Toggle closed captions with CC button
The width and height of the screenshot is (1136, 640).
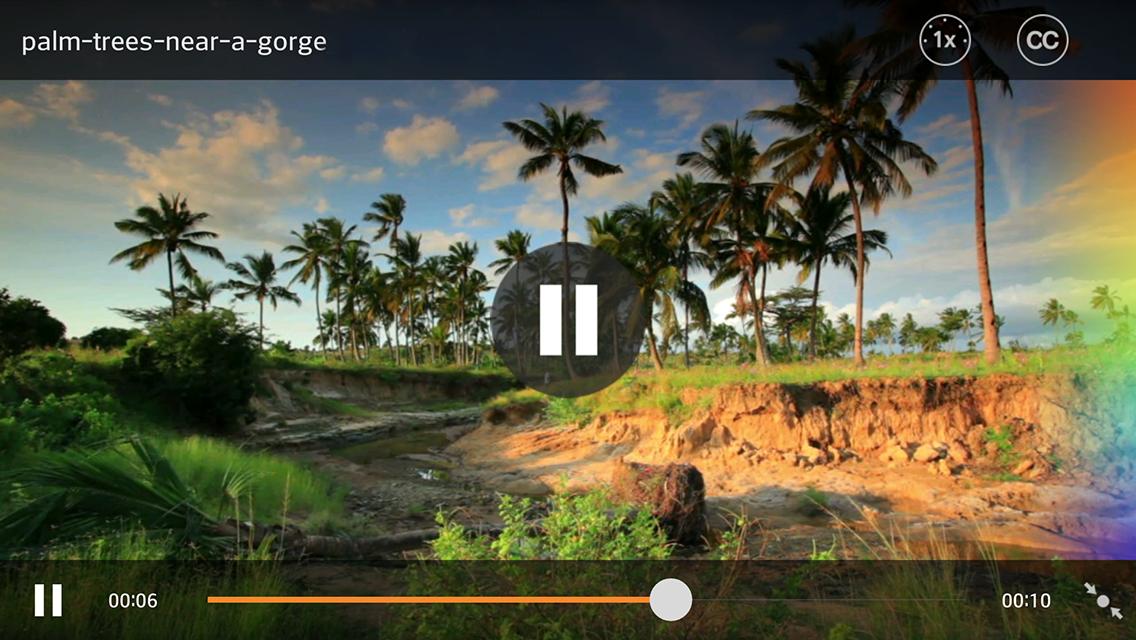[x=1042, y=41]
